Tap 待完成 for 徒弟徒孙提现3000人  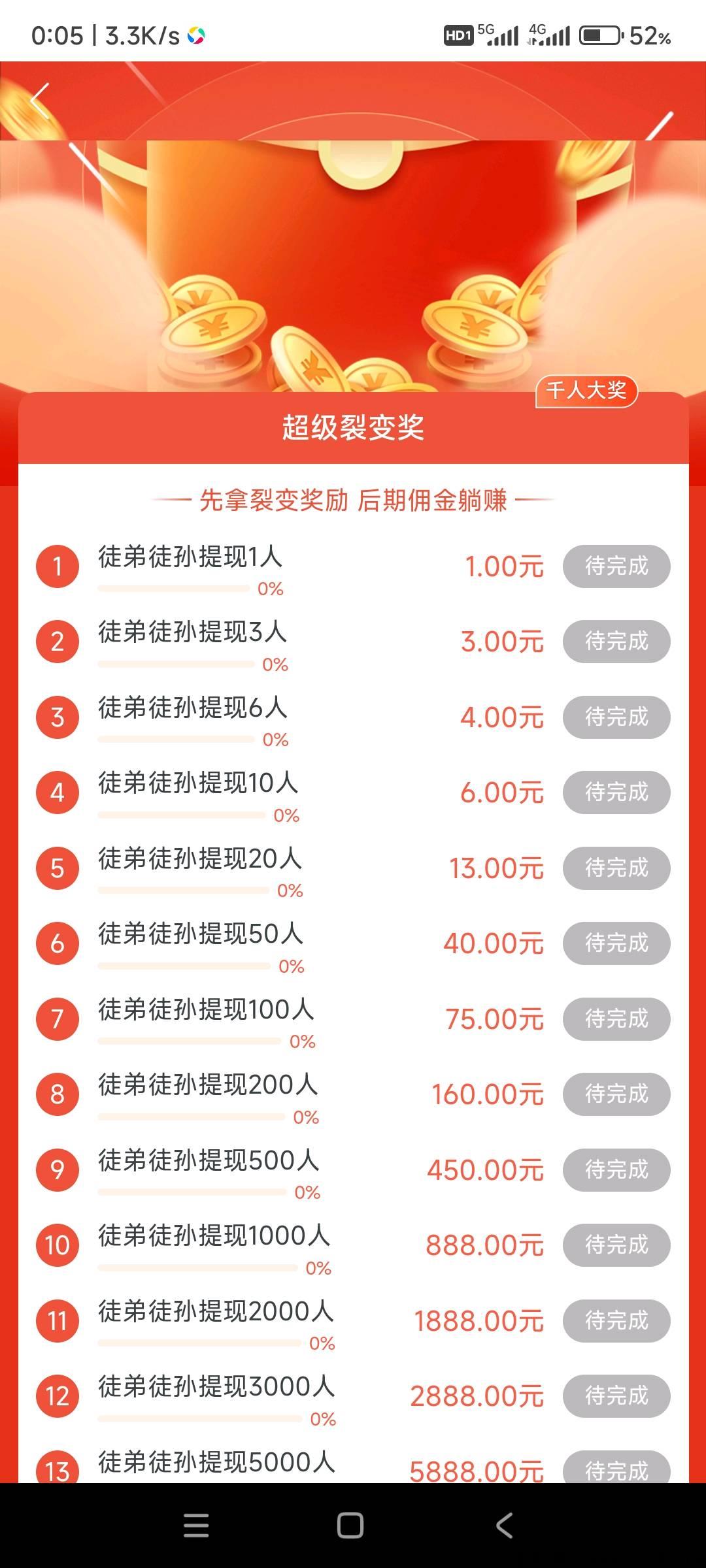(x=616, y=1396)
